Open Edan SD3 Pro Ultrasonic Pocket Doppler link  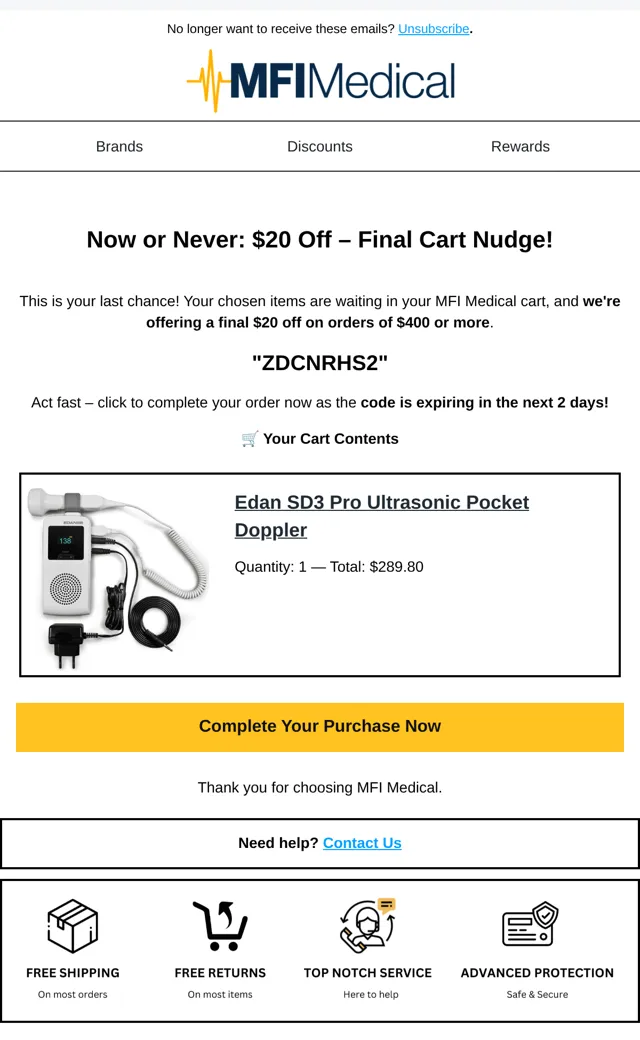click(381, 516)
